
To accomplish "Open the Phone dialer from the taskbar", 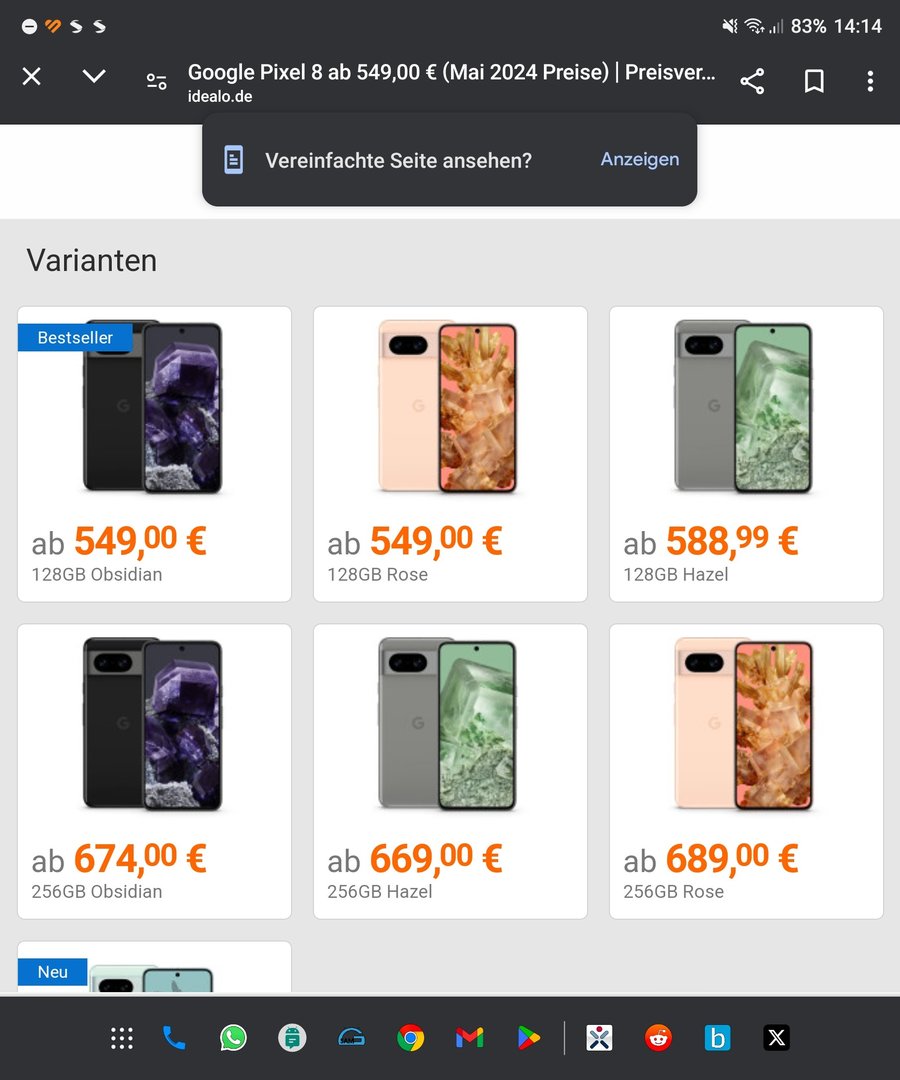I will tap(174, 1038).
